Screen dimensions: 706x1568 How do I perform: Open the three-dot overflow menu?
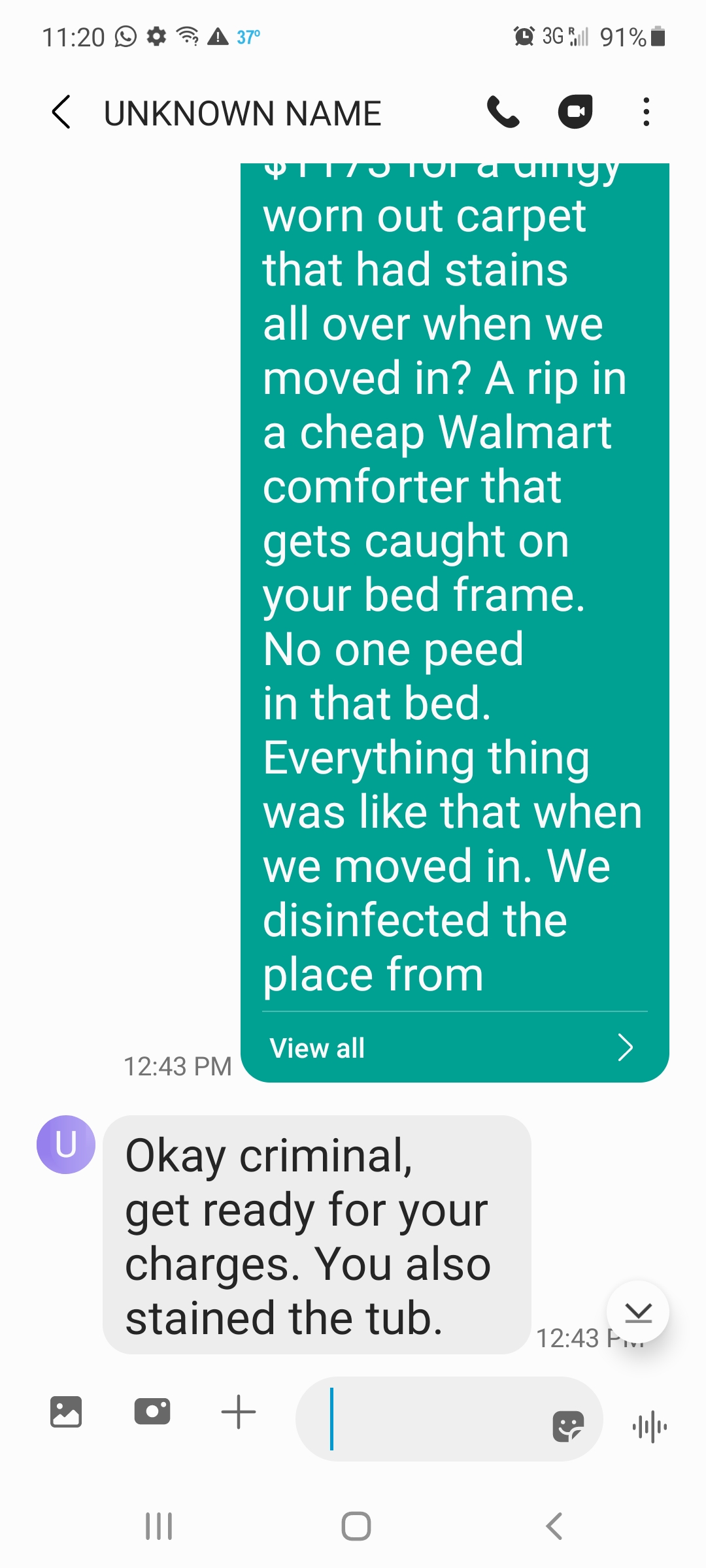tap(646, 112)
